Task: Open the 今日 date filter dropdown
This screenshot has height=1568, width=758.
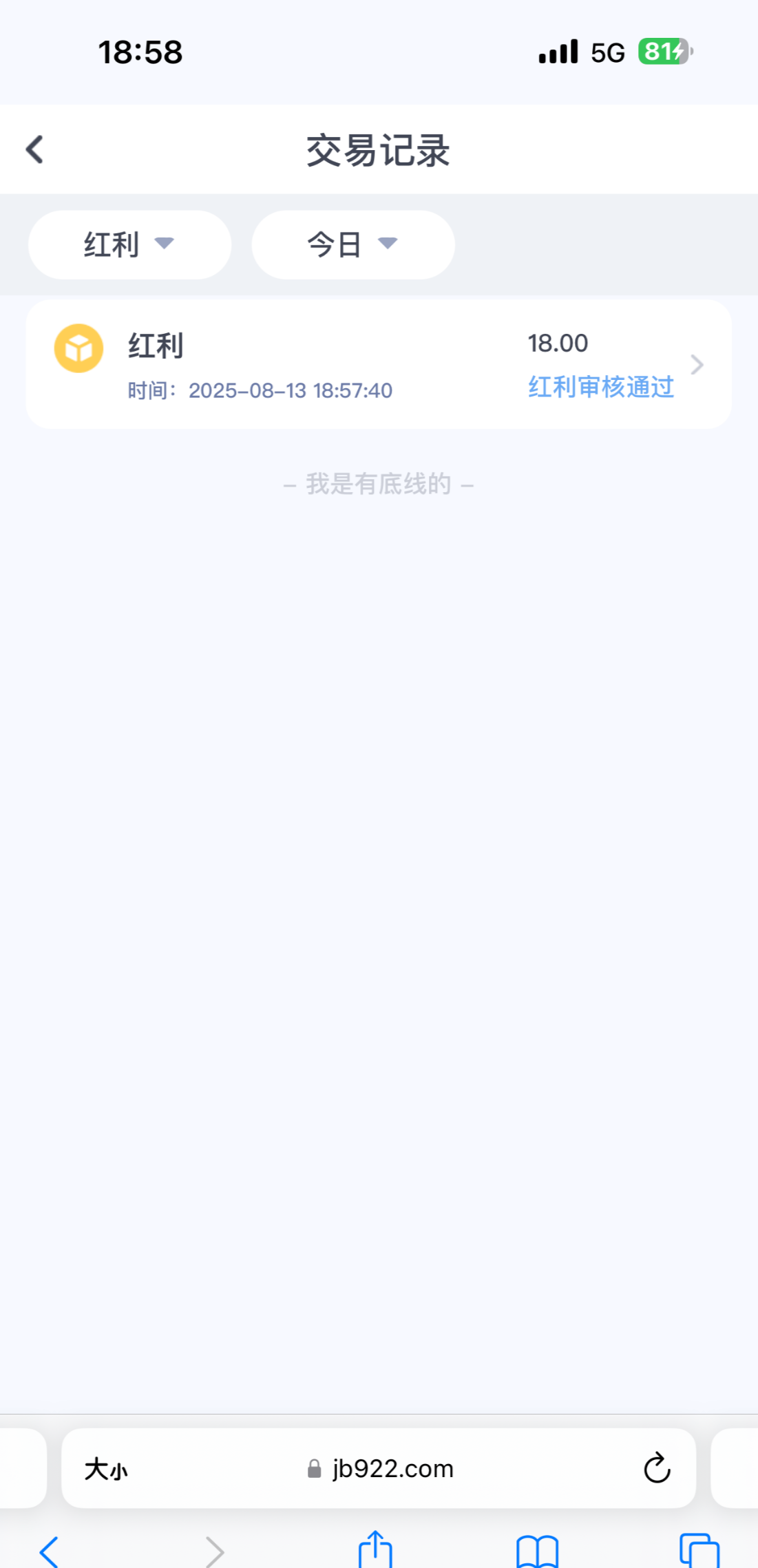Action: pyautogui.click(x=352, y=244)
